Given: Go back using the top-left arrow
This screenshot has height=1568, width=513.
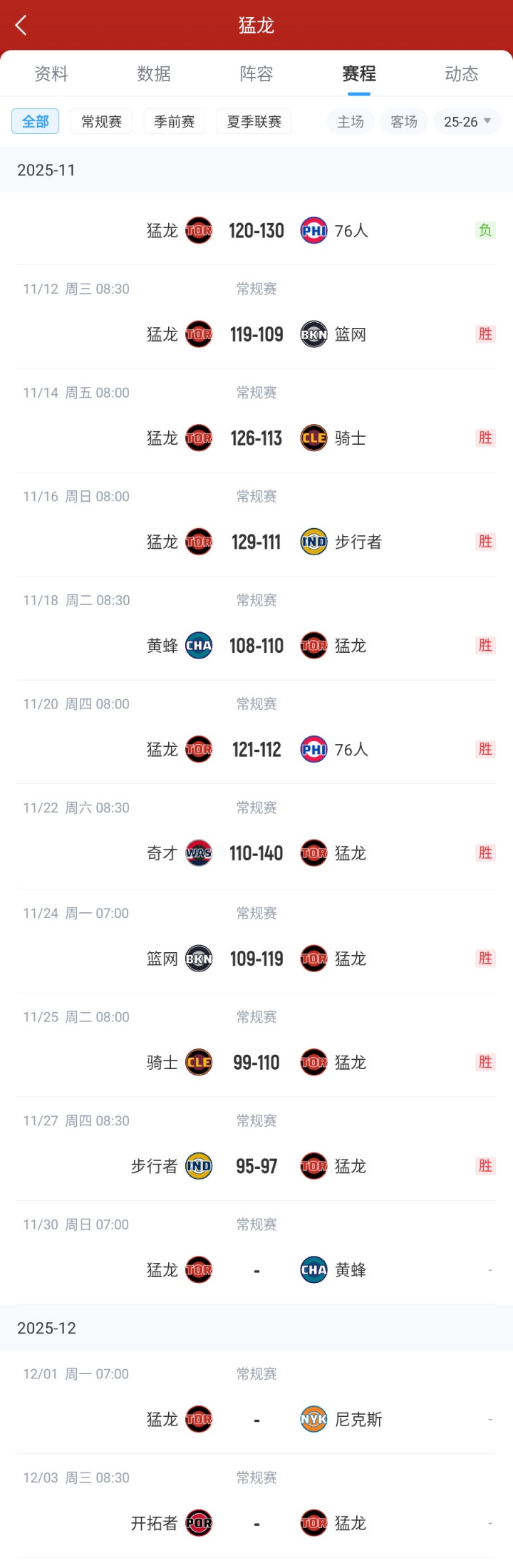Looking at the screenshot, I should pyautogui.click(x=21, y=26).
